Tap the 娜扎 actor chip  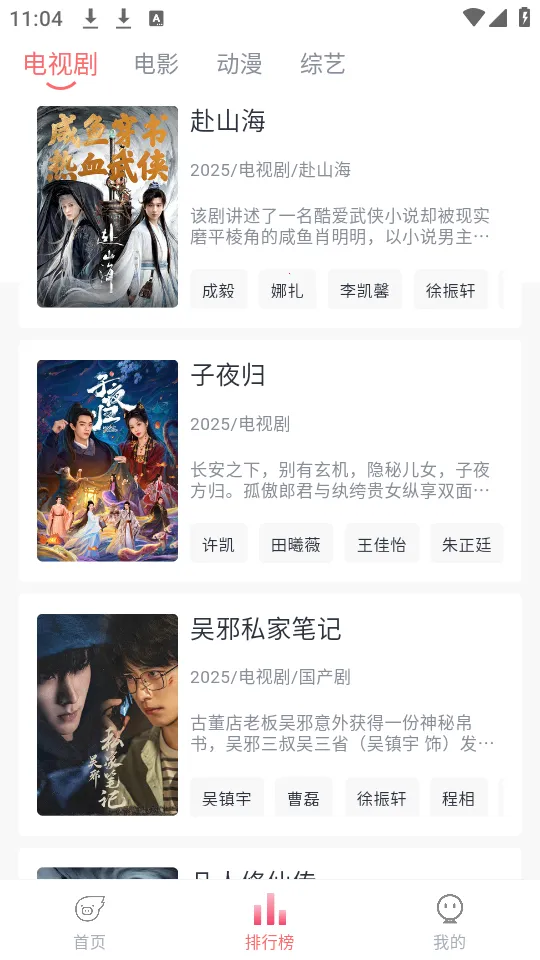pyautogui.click(x=287, y=290)
